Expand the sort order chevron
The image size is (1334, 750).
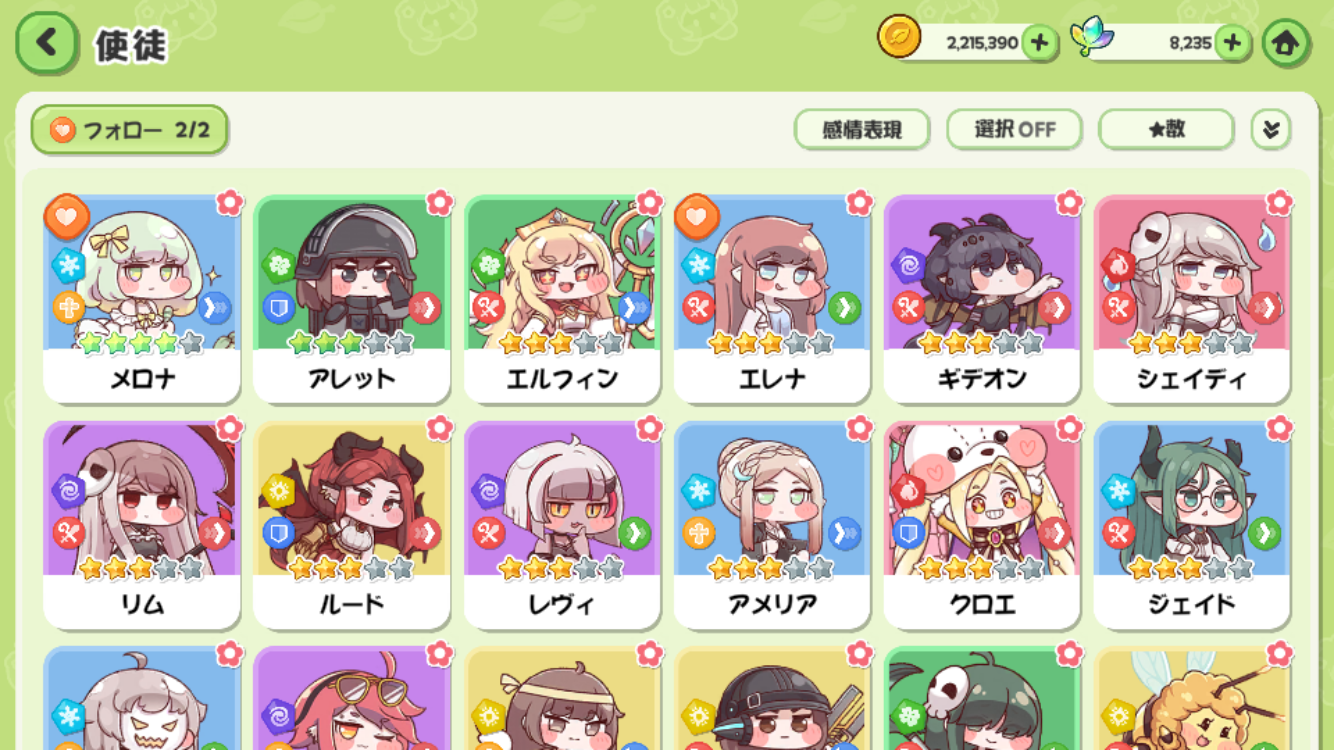(1270, 130)
